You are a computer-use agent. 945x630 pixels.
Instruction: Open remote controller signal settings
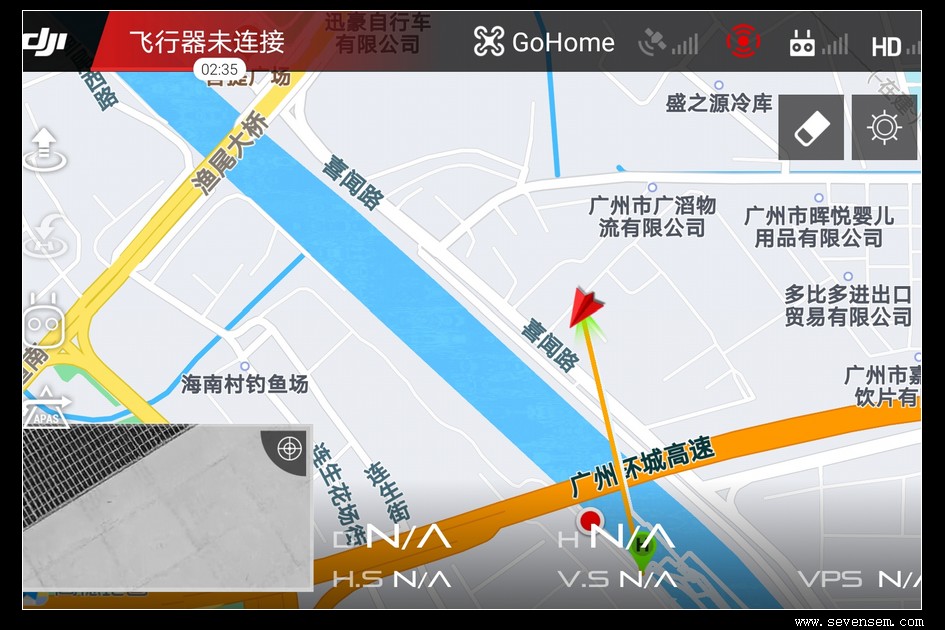click(818, 43)
